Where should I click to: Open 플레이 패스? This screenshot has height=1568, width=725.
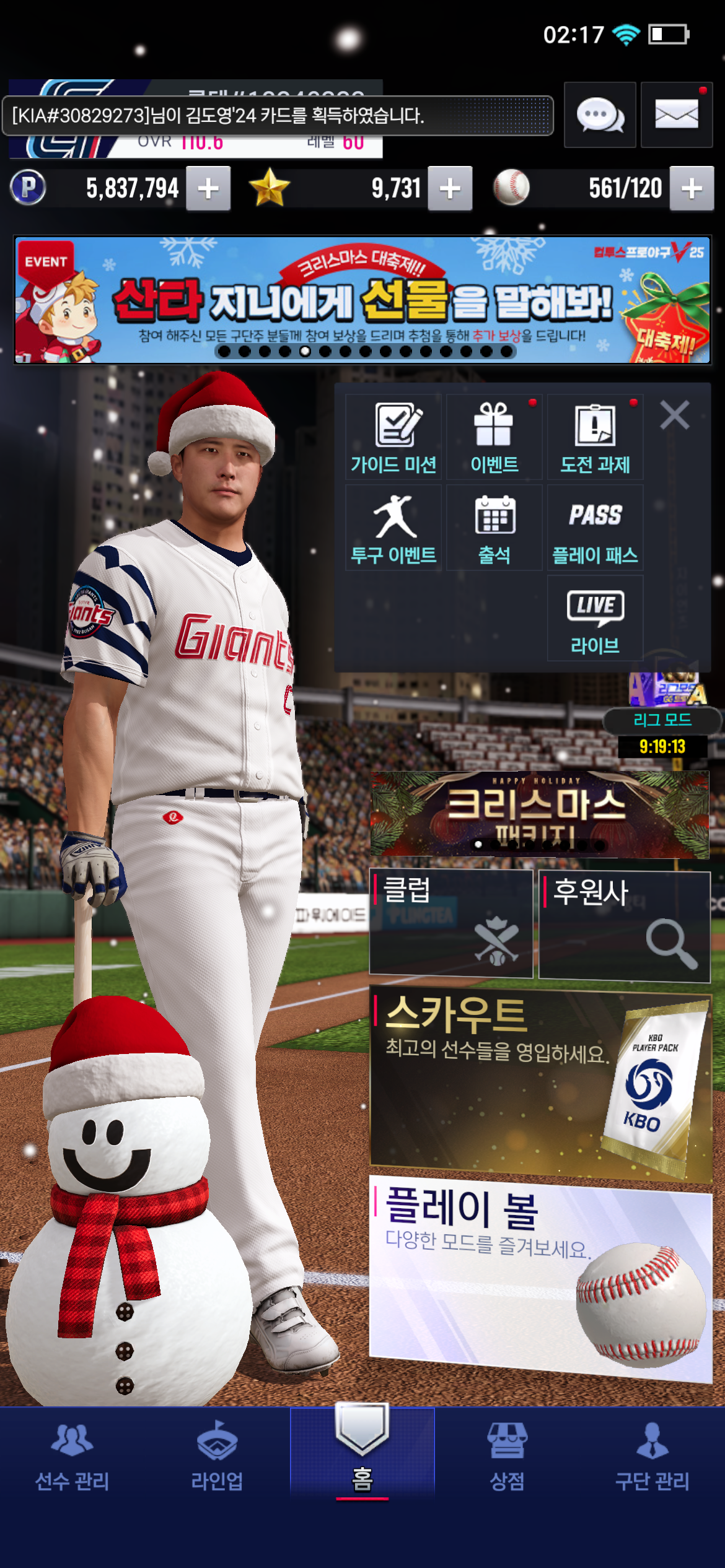coord(595,528)
